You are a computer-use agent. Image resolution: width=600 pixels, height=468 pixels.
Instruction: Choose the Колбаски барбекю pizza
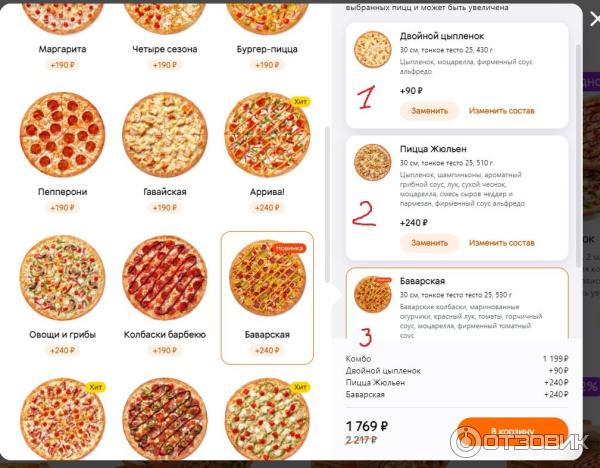coord(165,280)
